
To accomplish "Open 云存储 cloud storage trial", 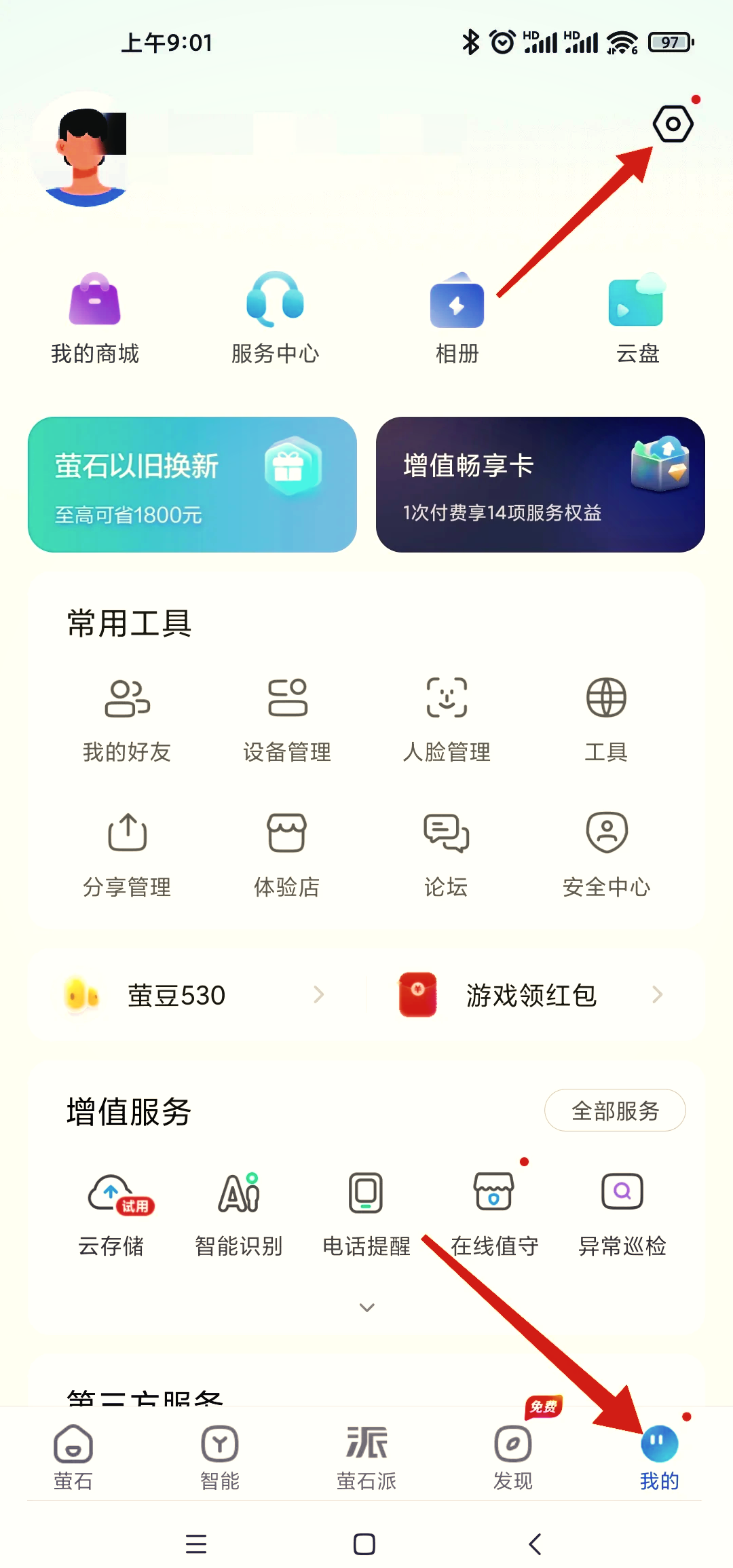I will (x=113, y=1212).
